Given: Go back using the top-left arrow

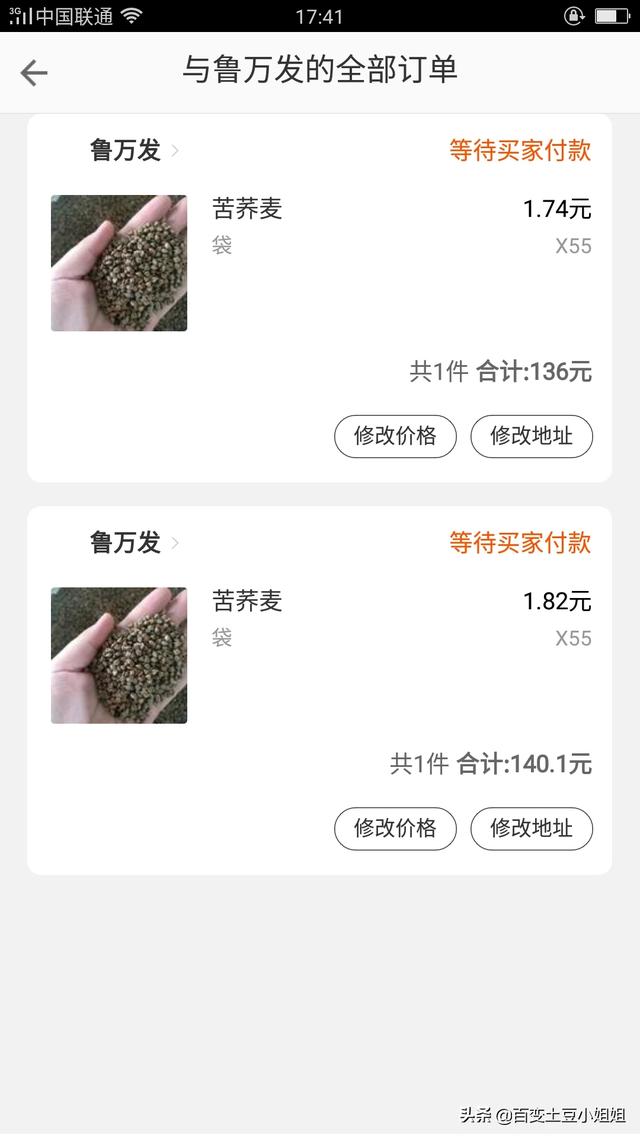Looking at the screenshot, I should coord(34,72).
